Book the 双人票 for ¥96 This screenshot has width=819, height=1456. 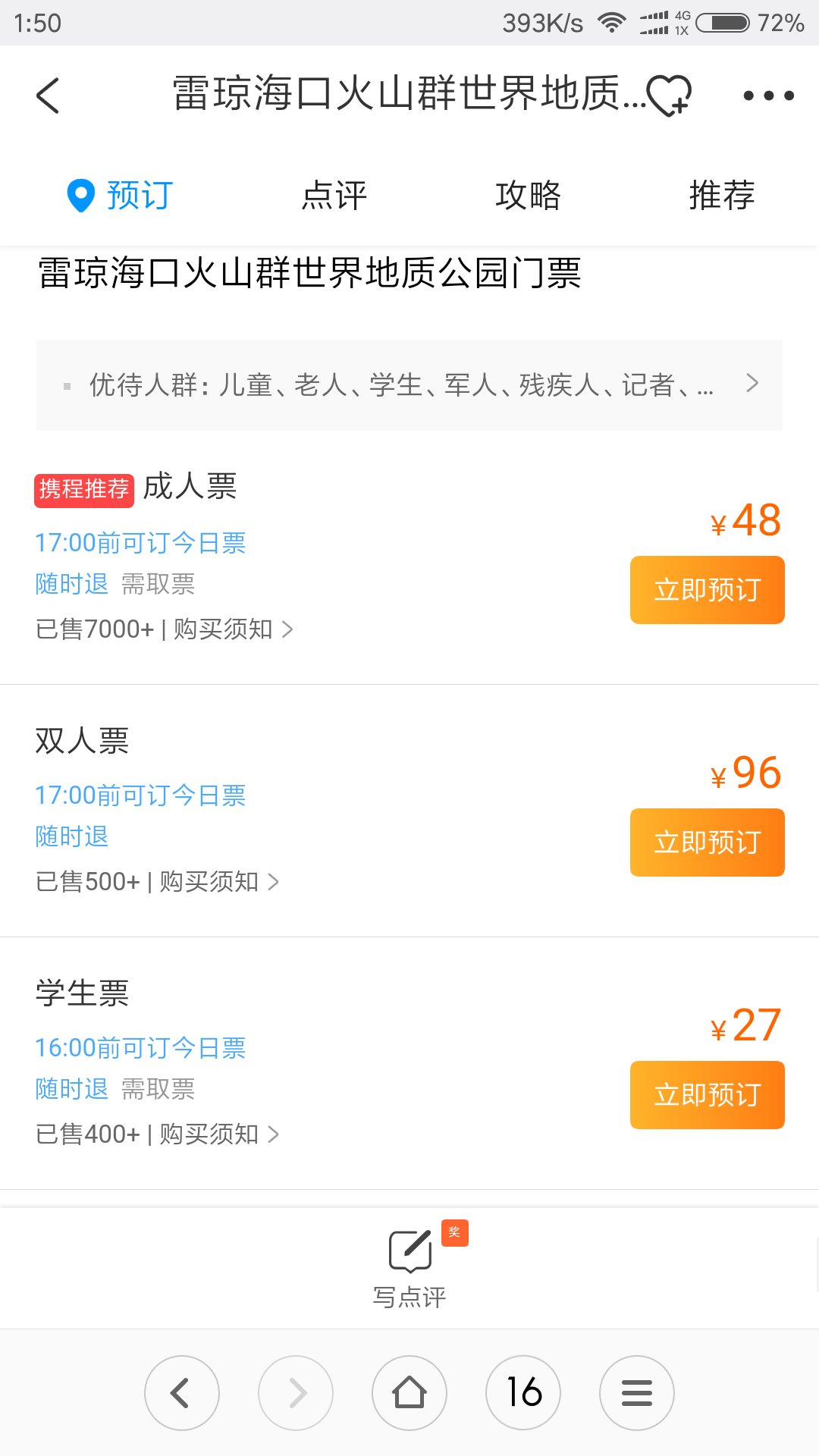707,843
